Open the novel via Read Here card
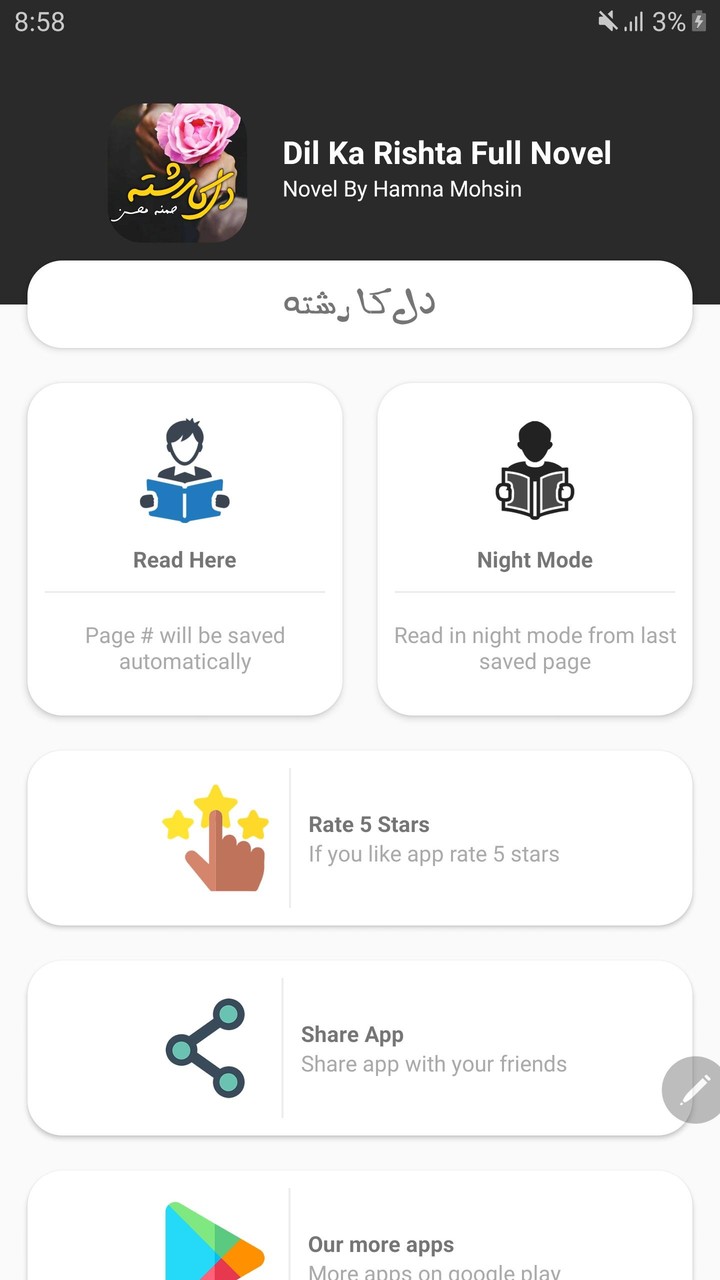Image resolution: width=720 pixels, height=1280 pixels. 184,548
